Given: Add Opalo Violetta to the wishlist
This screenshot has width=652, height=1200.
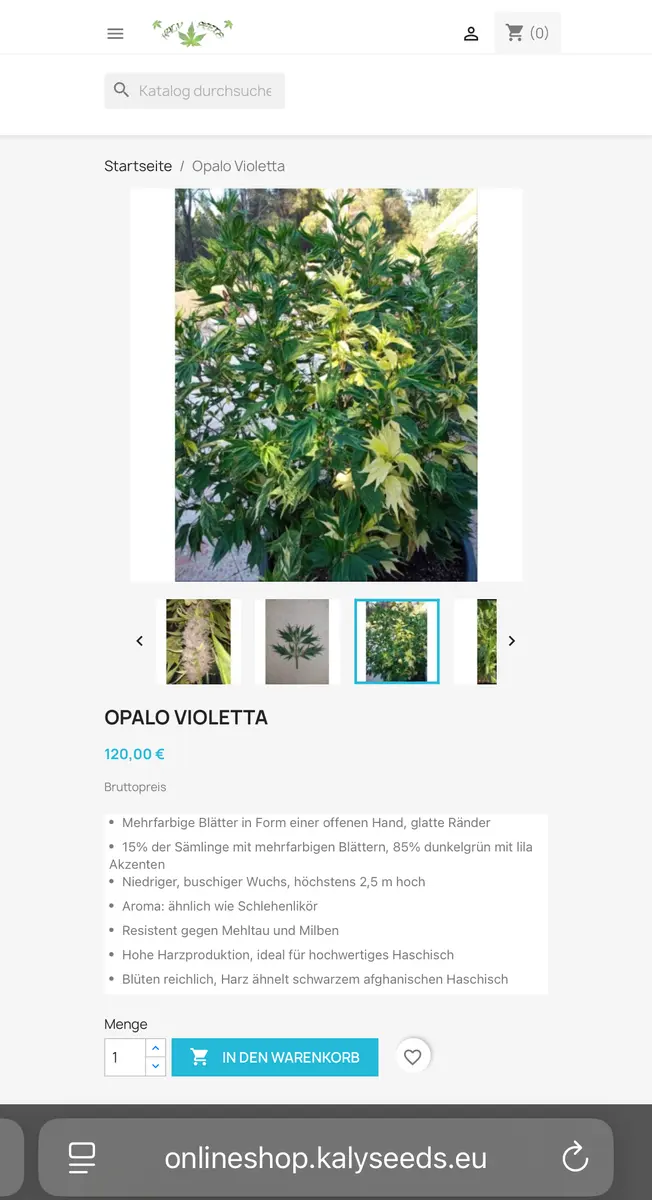Looking at the screenshot, I should coord(413,1057).
